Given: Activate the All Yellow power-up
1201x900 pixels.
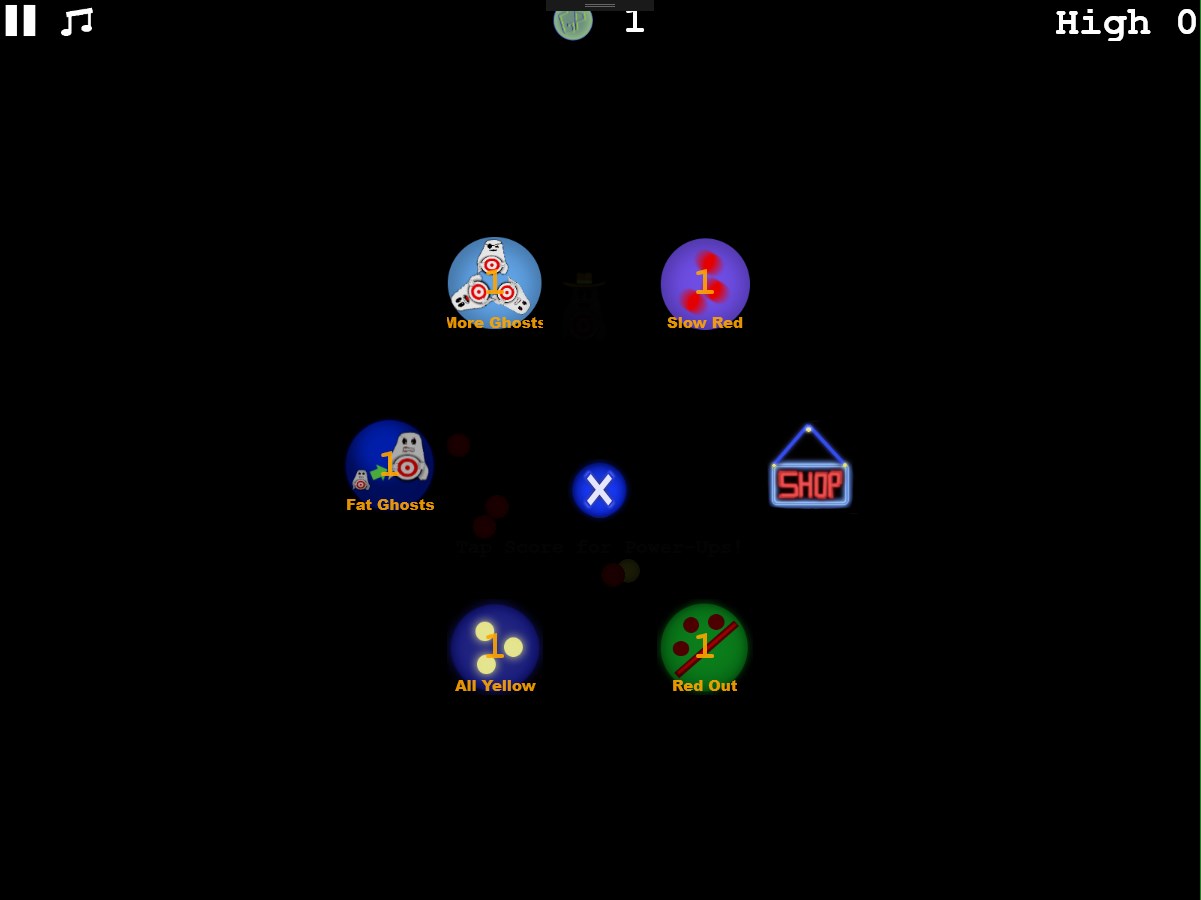Looking at the screenshot, I should pyautogui.click(x=494, y=646).
